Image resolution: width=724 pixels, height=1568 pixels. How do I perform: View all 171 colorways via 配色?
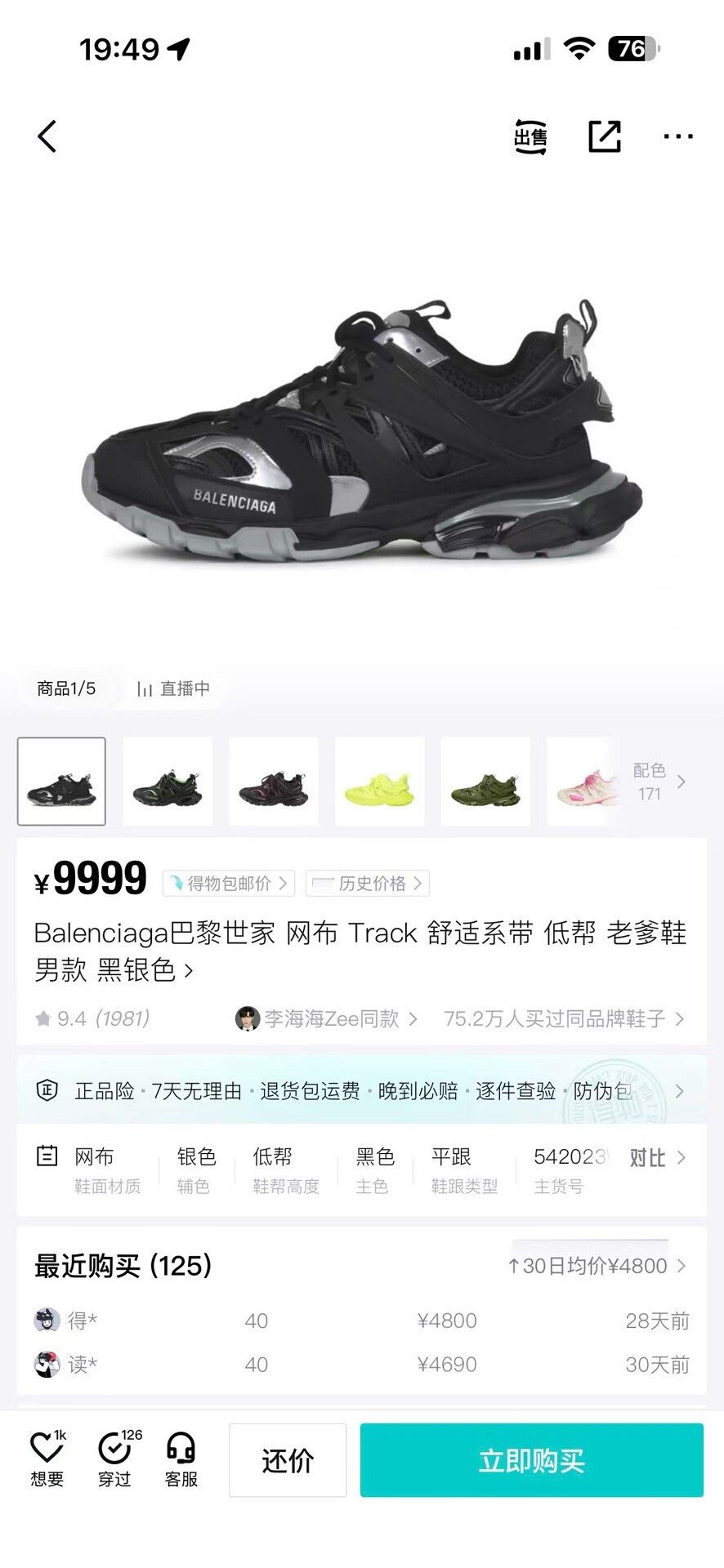click(659, 782)
